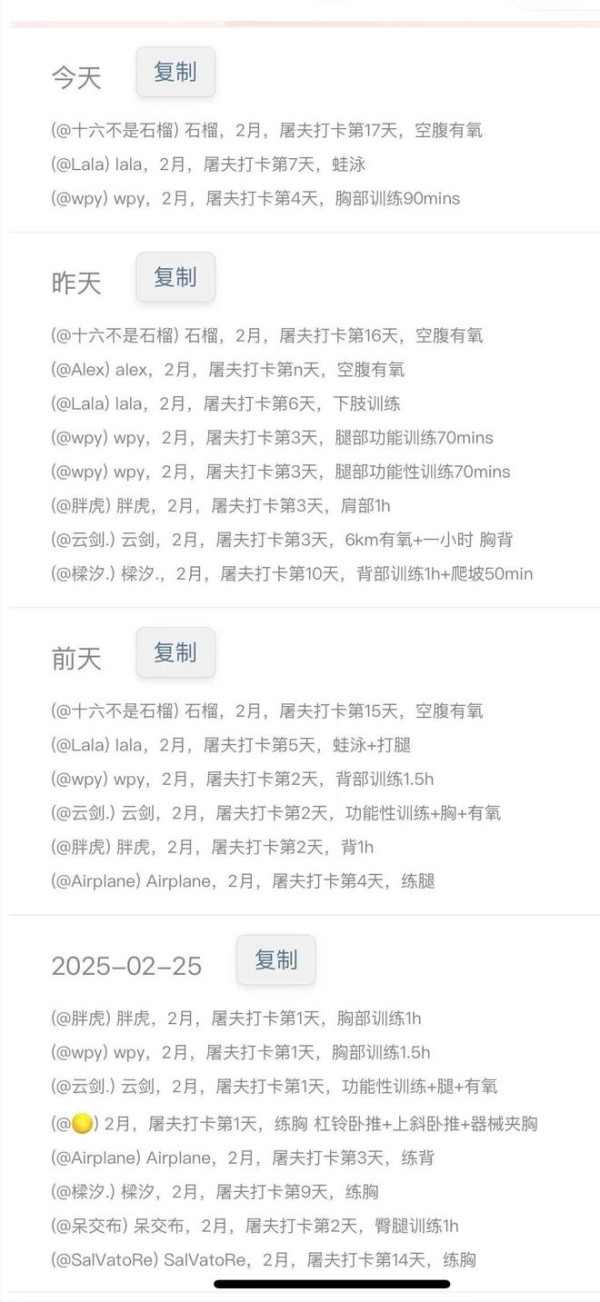Copy today's check-in list (今天)
The image size is (600, 1302).
pos(175,72)
